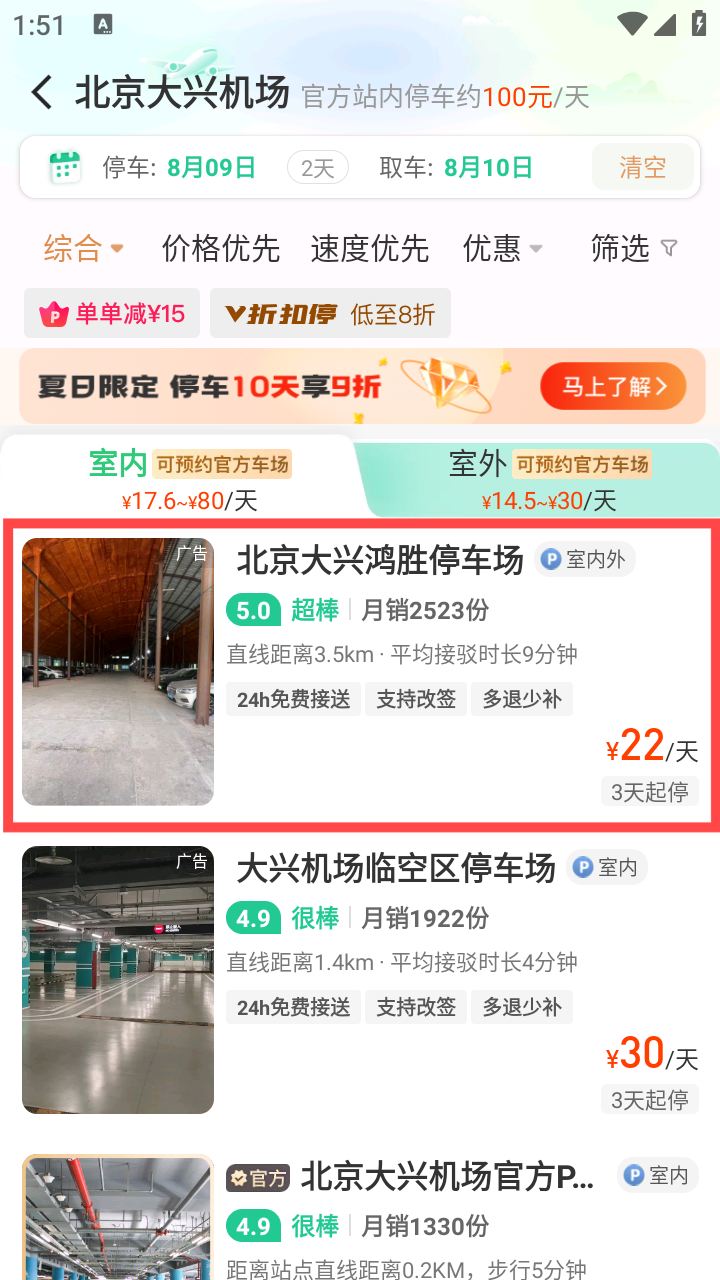Open the 北京大兴机场官方P listing

447,1177
